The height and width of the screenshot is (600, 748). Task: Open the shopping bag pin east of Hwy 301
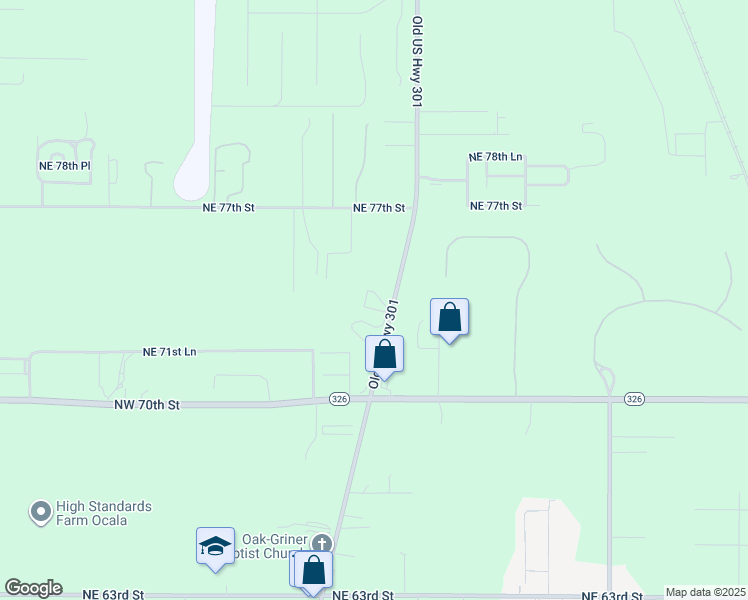(x=450, y=318)
